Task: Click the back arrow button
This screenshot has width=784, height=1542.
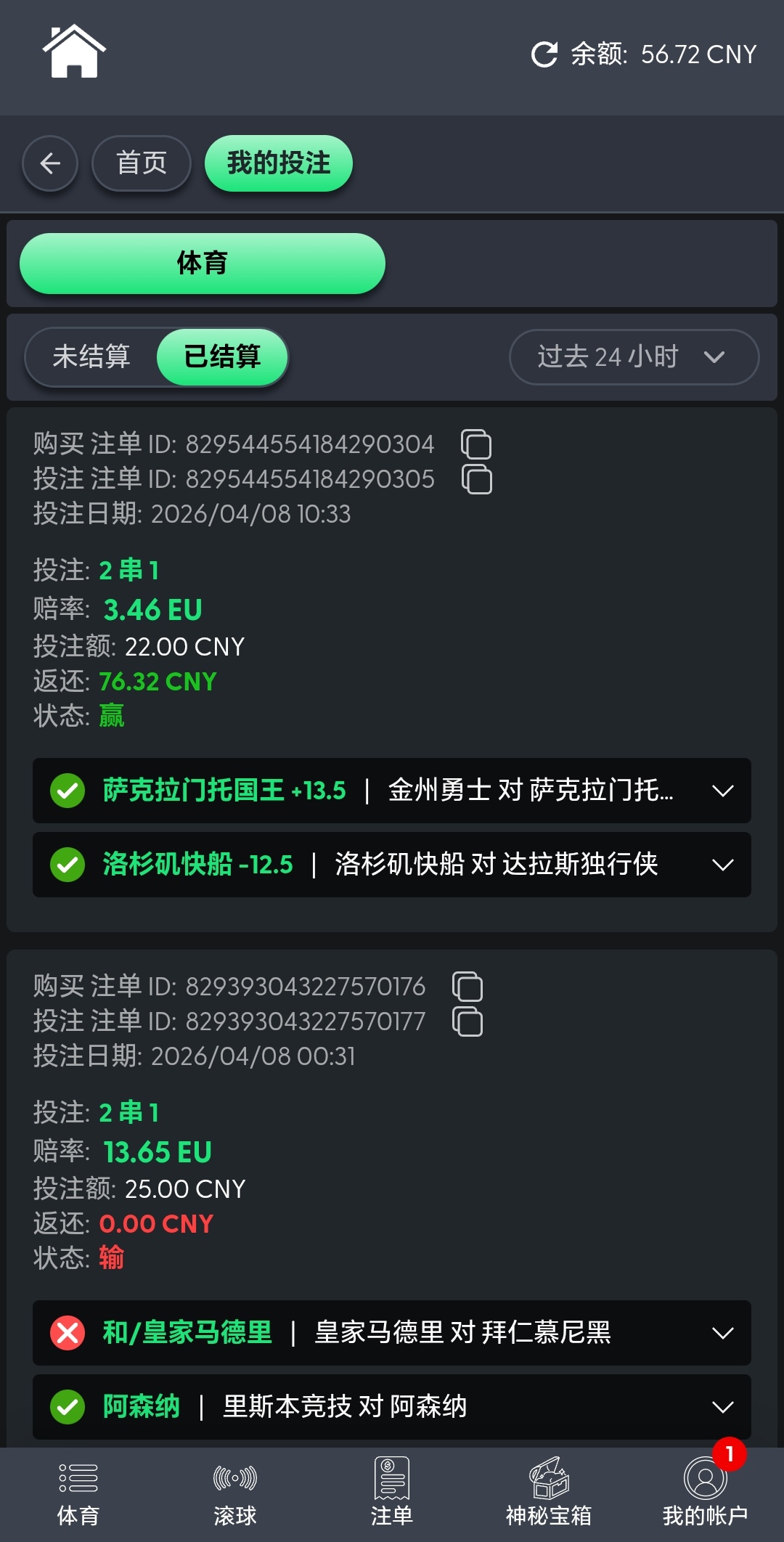Action: coord(50,163)
